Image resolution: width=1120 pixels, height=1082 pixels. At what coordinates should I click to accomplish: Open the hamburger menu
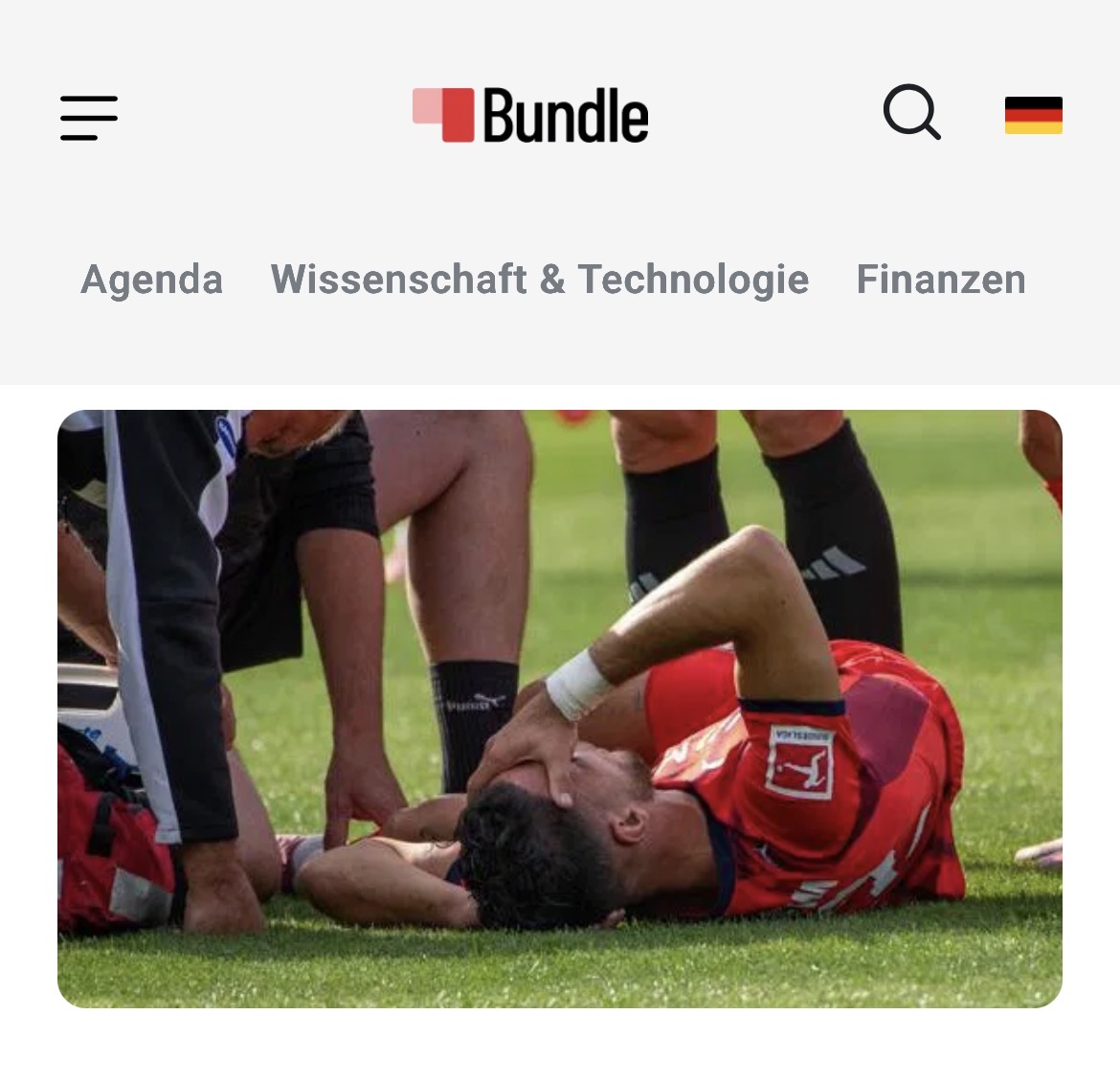[x=89, y=118]
